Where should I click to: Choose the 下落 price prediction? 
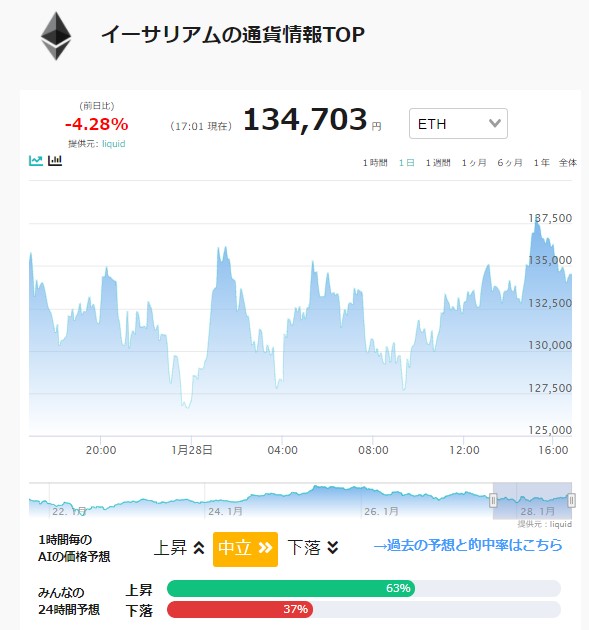point(313,548)
